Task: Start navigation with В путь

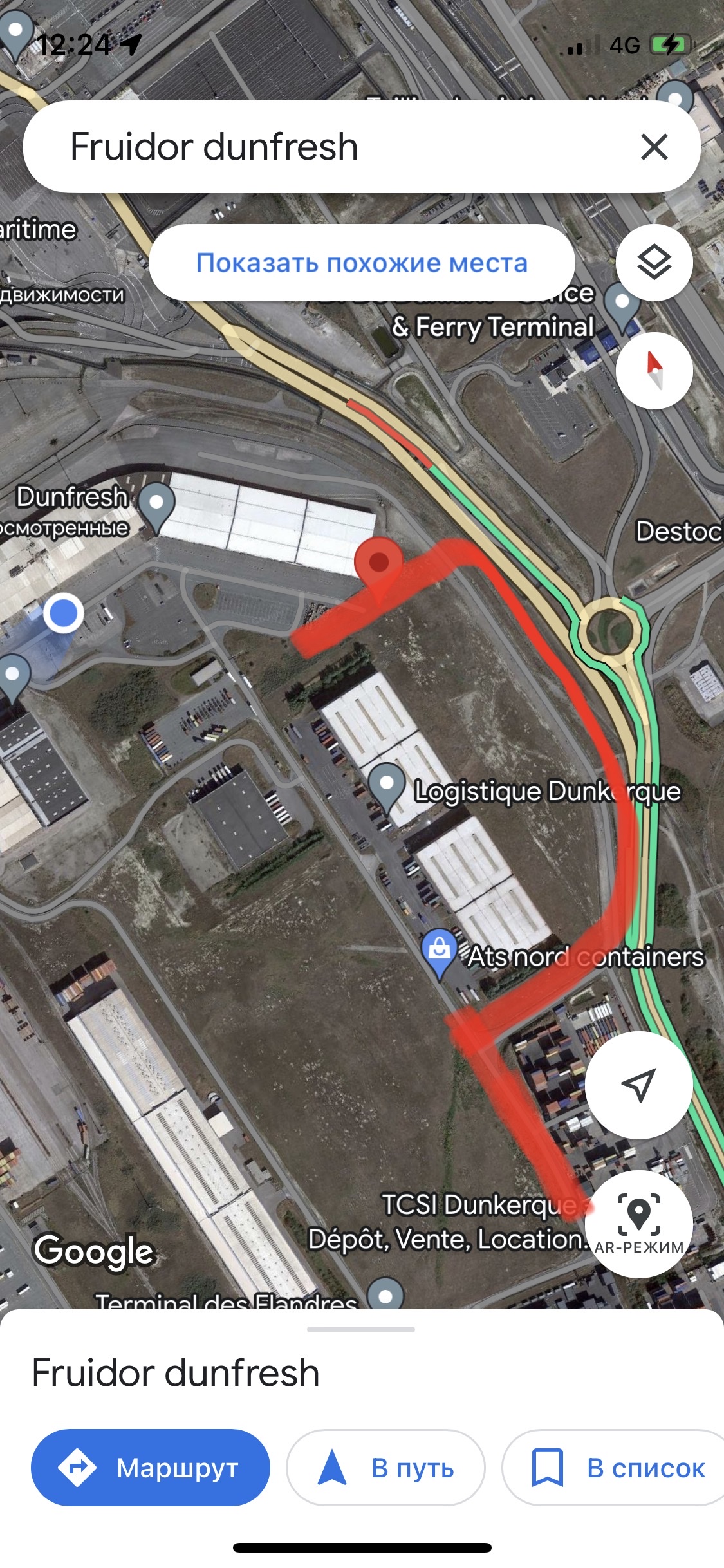Action: pyautogui.click(x=385, y=1468)
